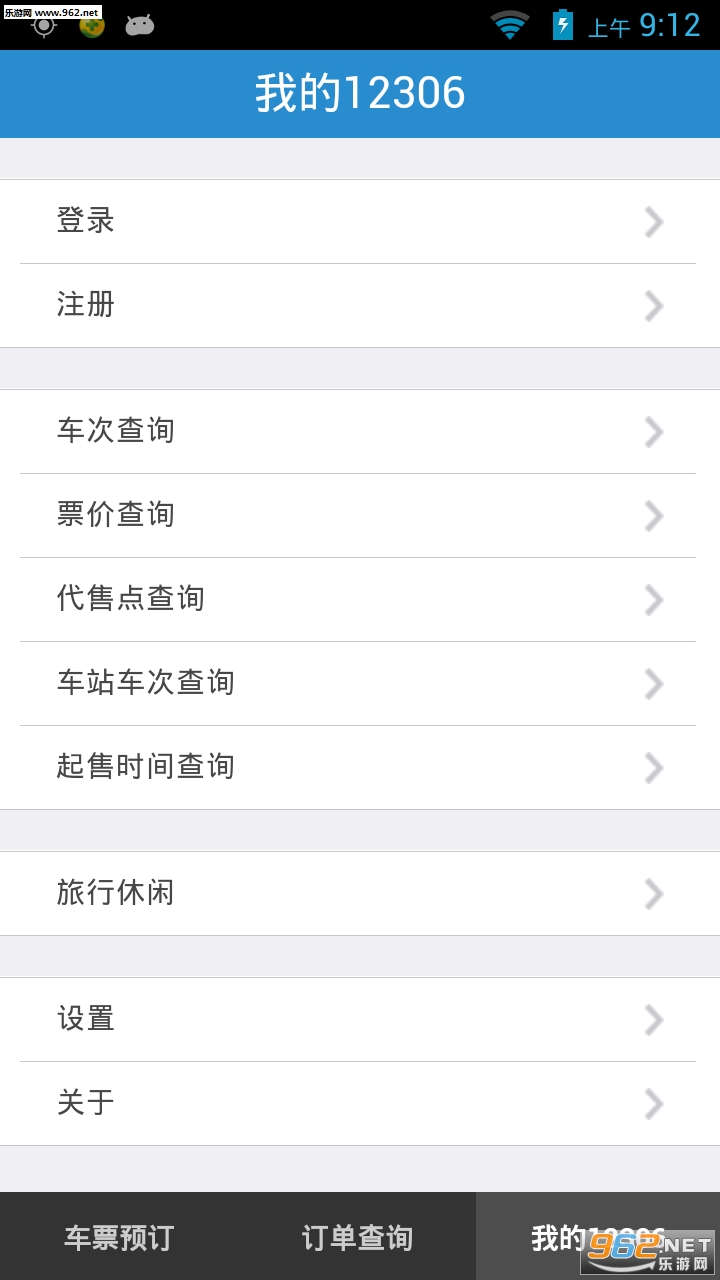
Task: Select the 我的12306 bottom tab
Action: [598, 1237]
